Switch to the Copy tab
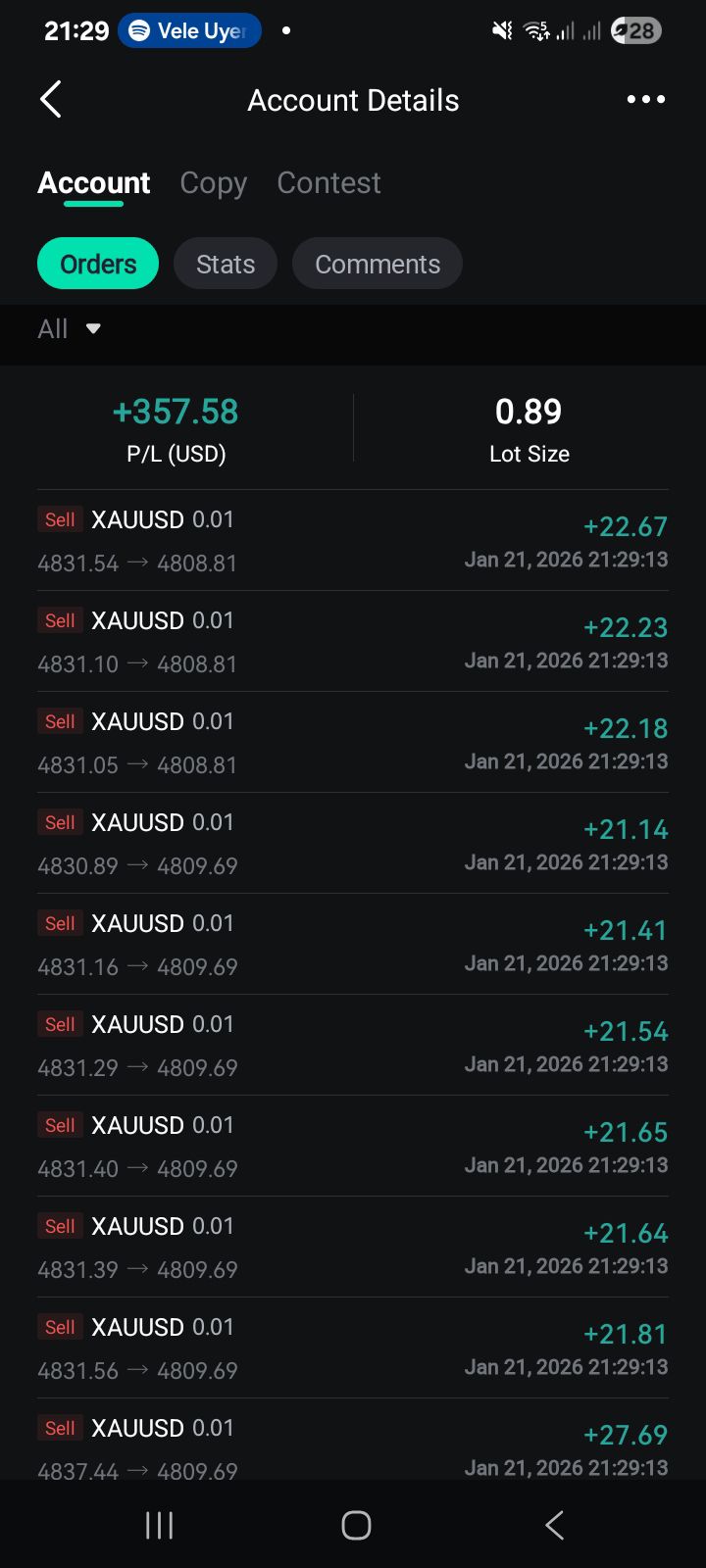The height and width of the screenshot is (1568, 706). 213,183
